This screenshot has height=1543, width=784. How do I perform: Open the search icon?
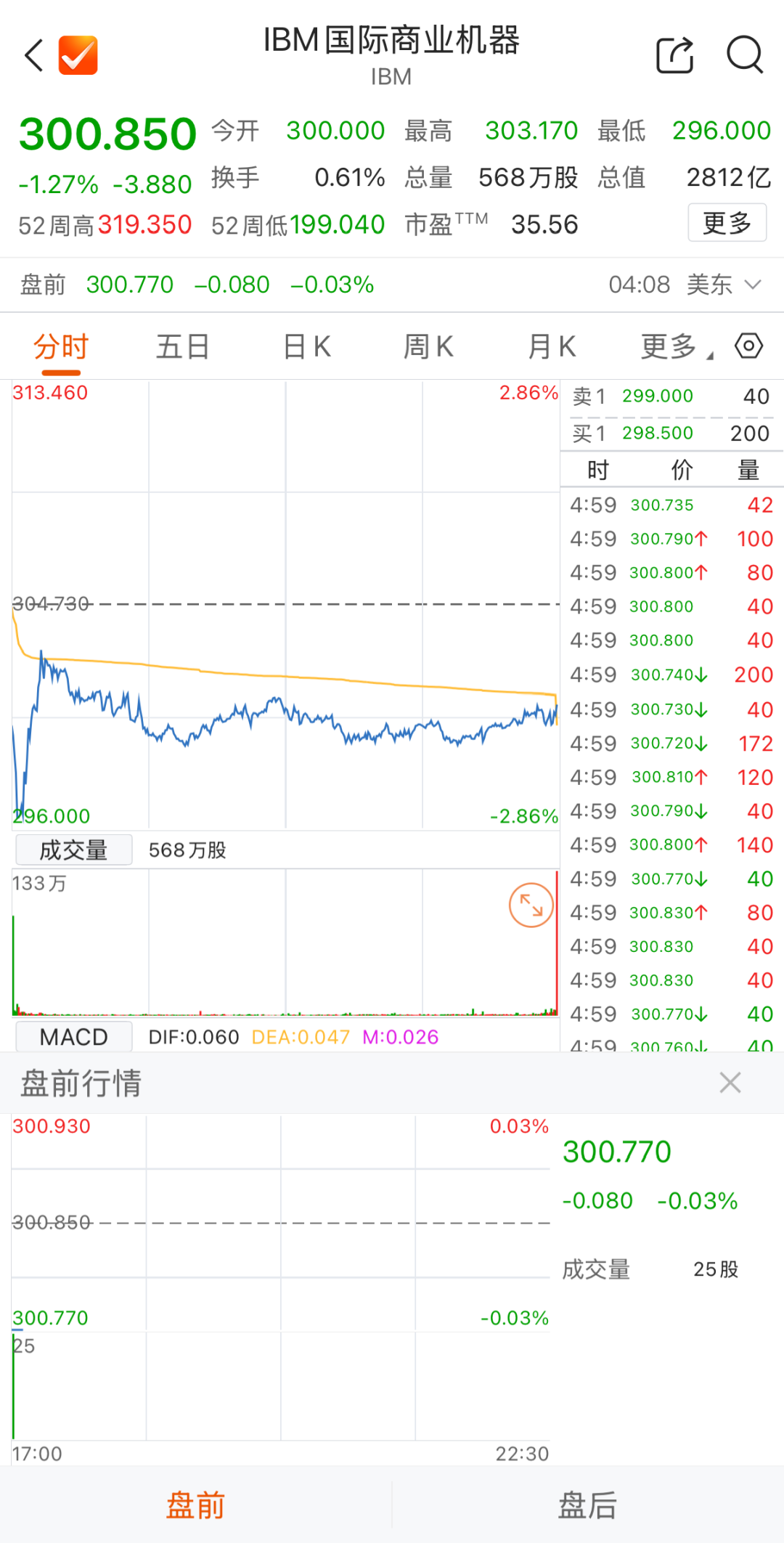pos(745,55)
